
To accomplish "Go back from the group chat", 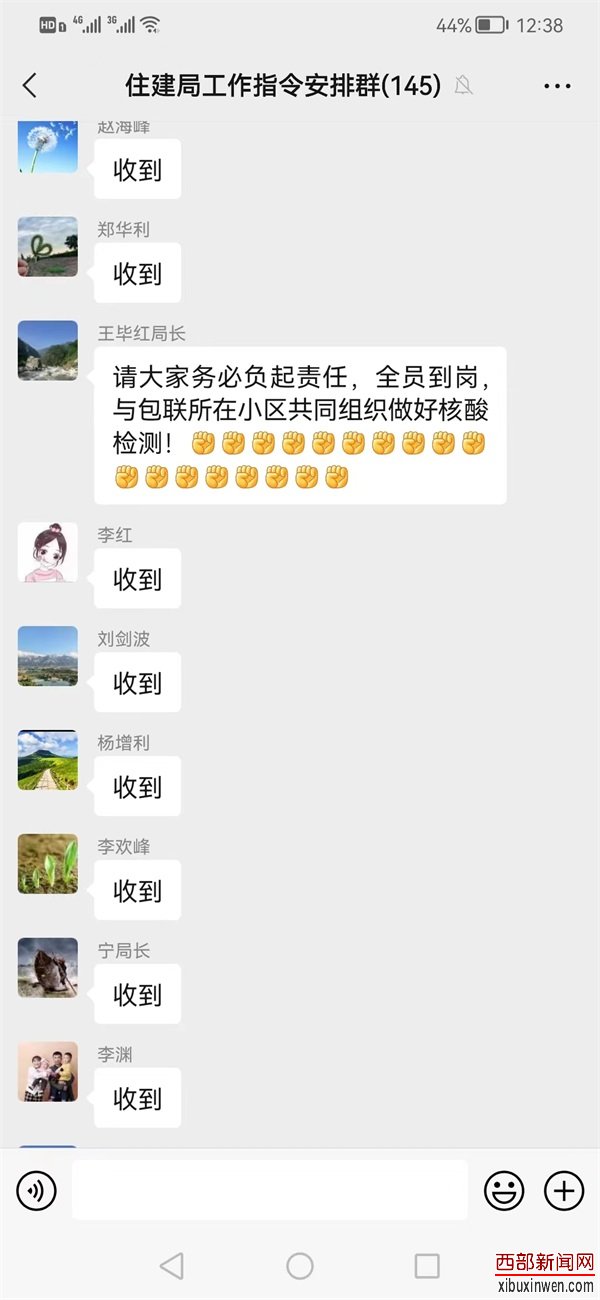I will [x=30, y=86].
